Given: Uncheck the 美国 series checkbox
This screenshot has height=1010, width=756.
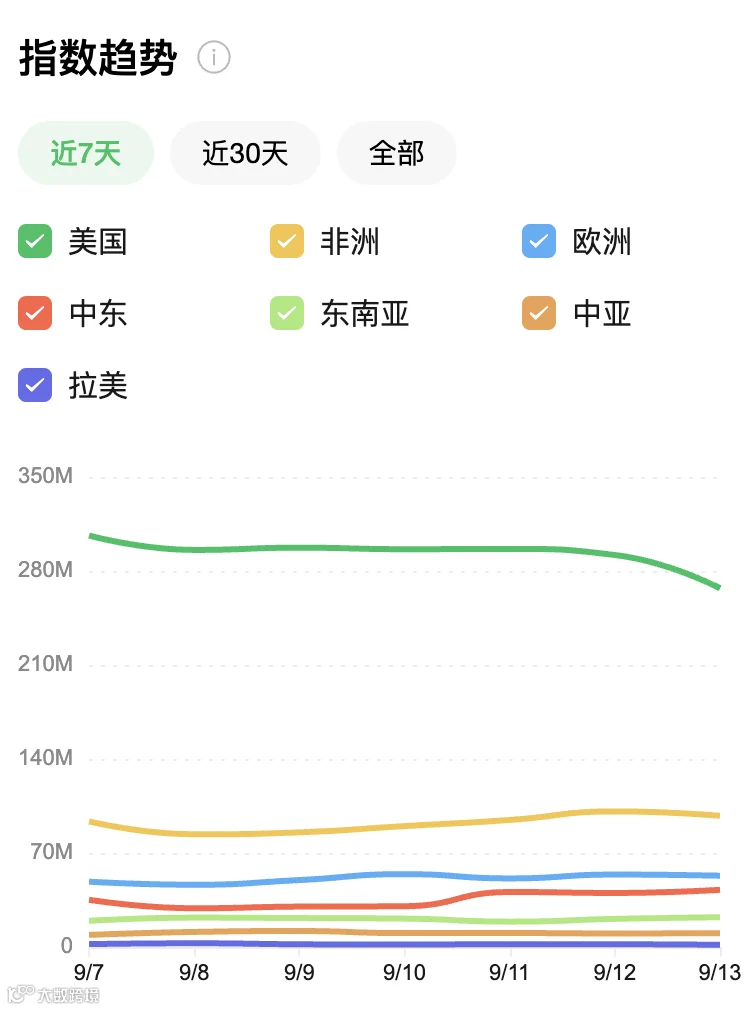Looking at the screenshot, I should tap(35, 241).
